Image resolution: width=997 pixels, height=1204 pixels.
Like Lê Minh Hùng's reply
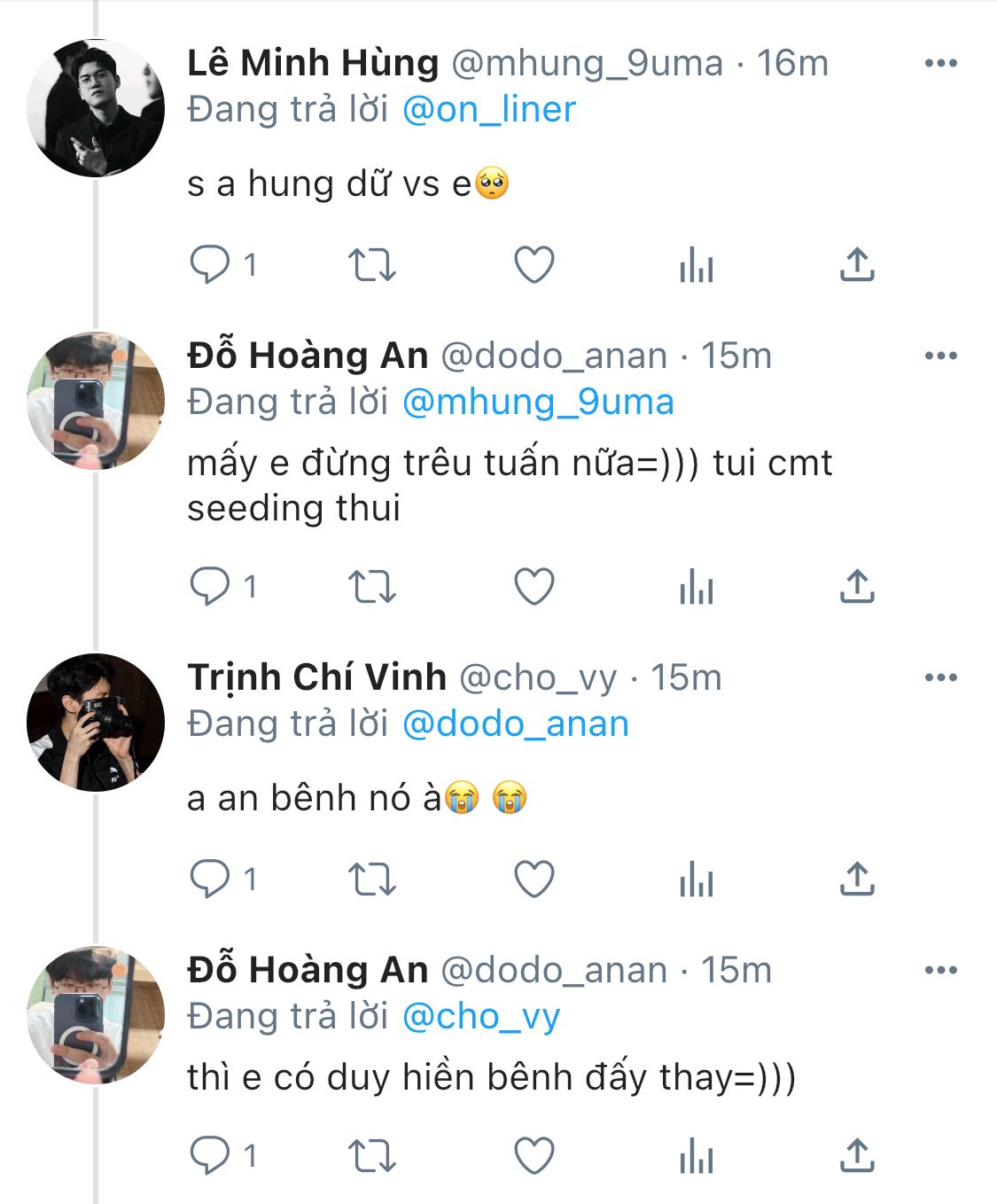click(534, 264)
